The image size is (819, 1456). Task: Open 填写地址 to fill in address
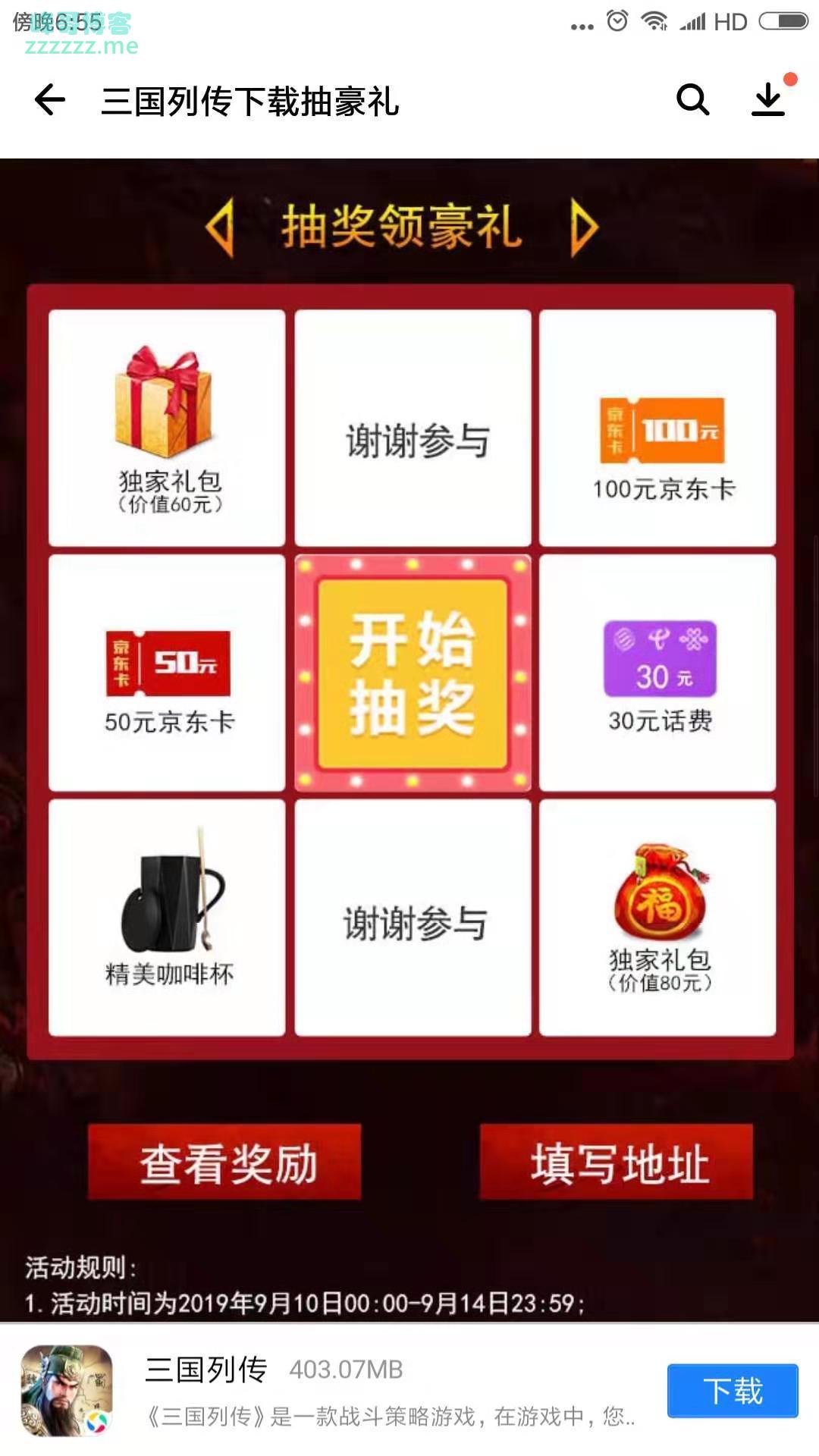click(617, 1162)
